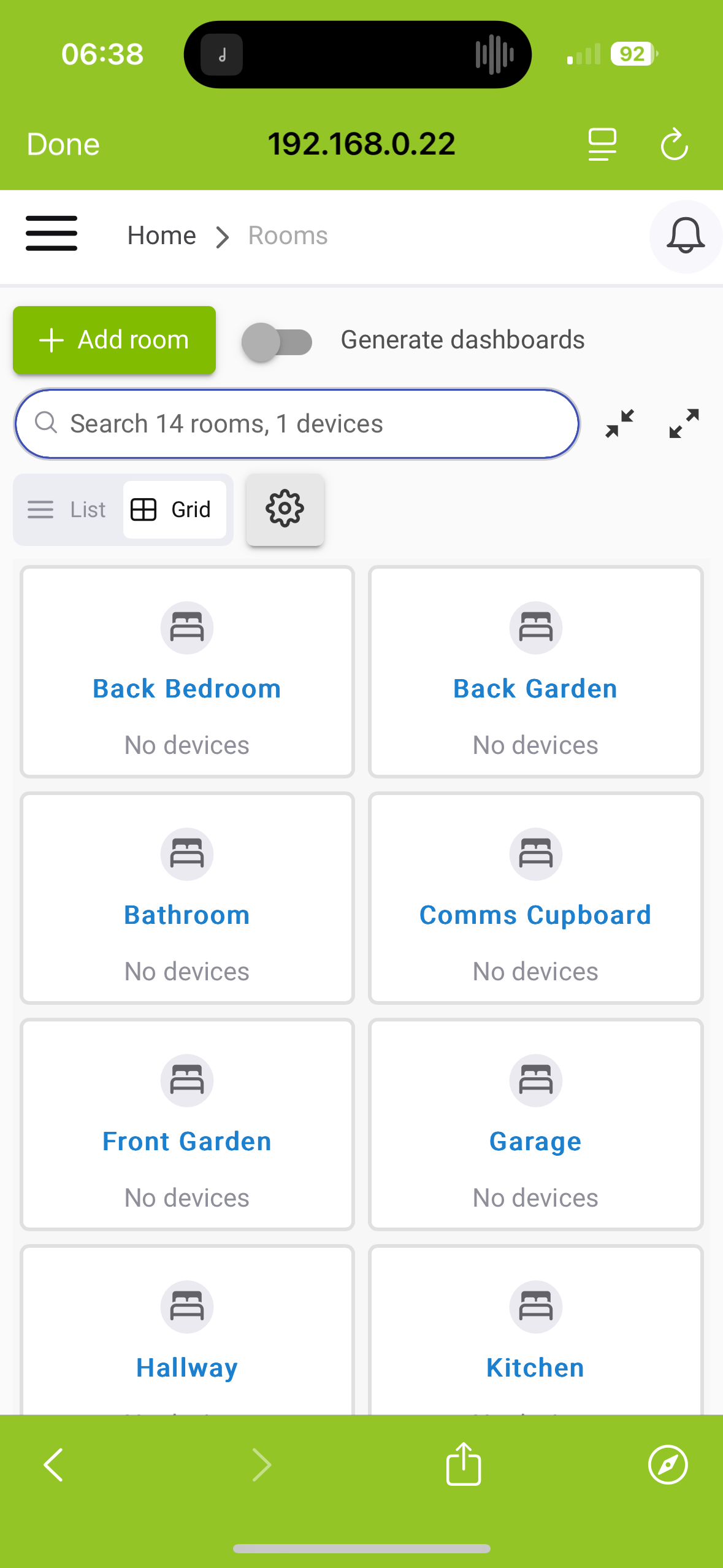The height and width of the screenshot is (1568, 723).
Task: Click the bed icon on the Back Bedroom card
Action: [x=186, y=627]
